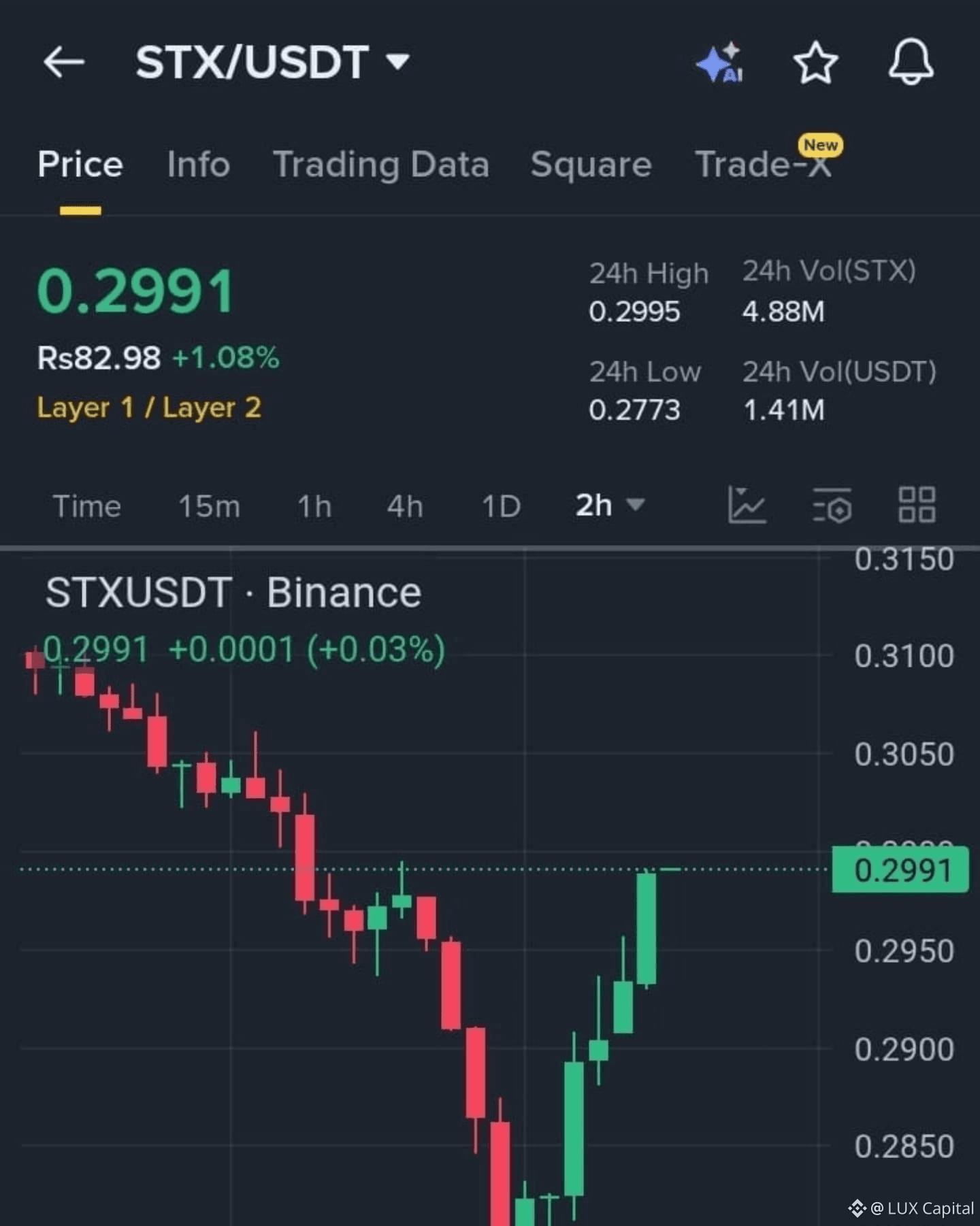Image resolution: width=980 pixels, height=1226 pixels.
Task: Click the Layer 1 / Layer 2 tag
Action: pyautogui.click(x=150, y=408)
